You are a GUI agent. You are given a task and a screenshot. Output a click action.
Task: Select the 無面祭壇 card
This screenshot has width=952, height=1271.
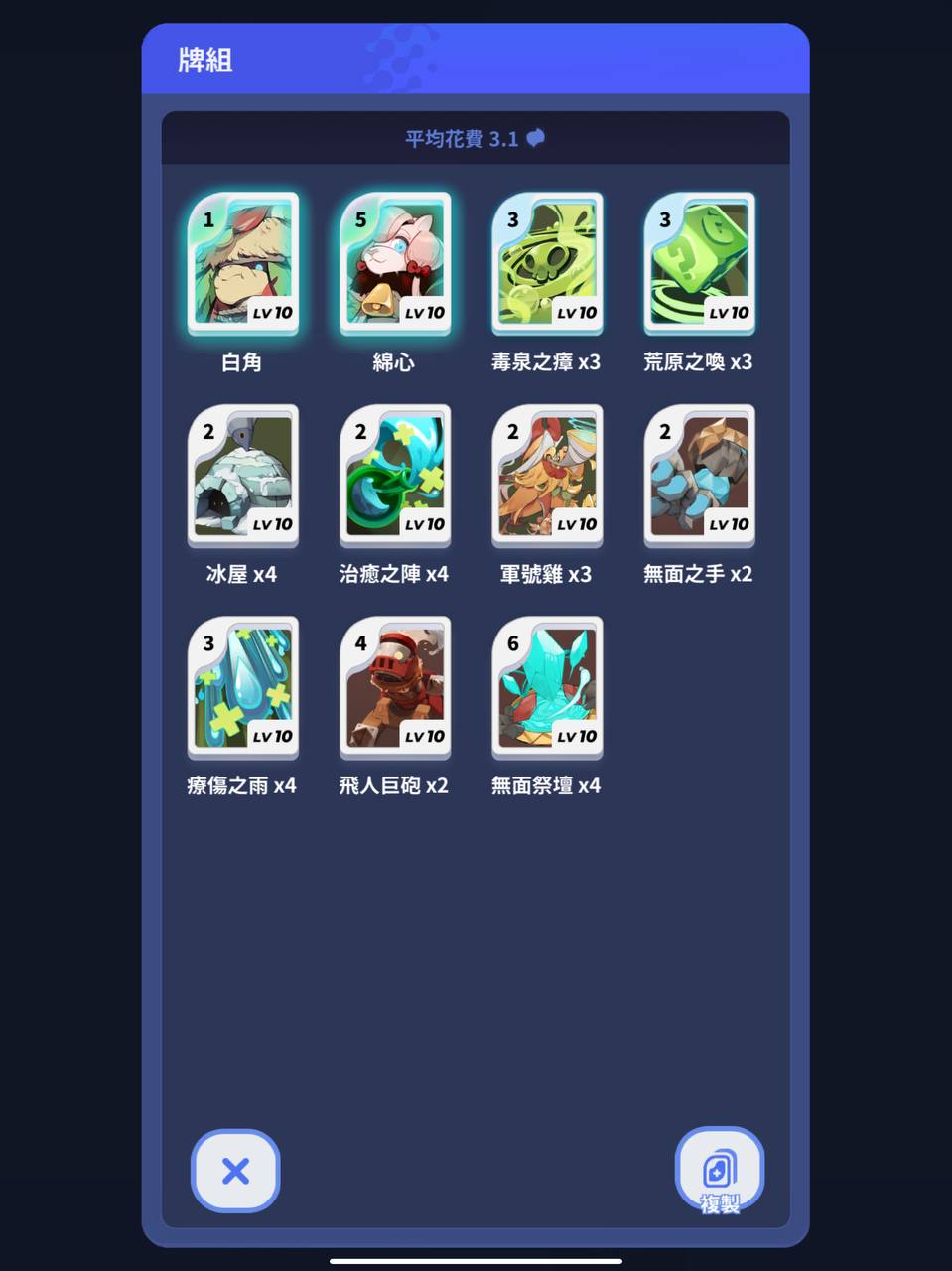tap(547, 687)
